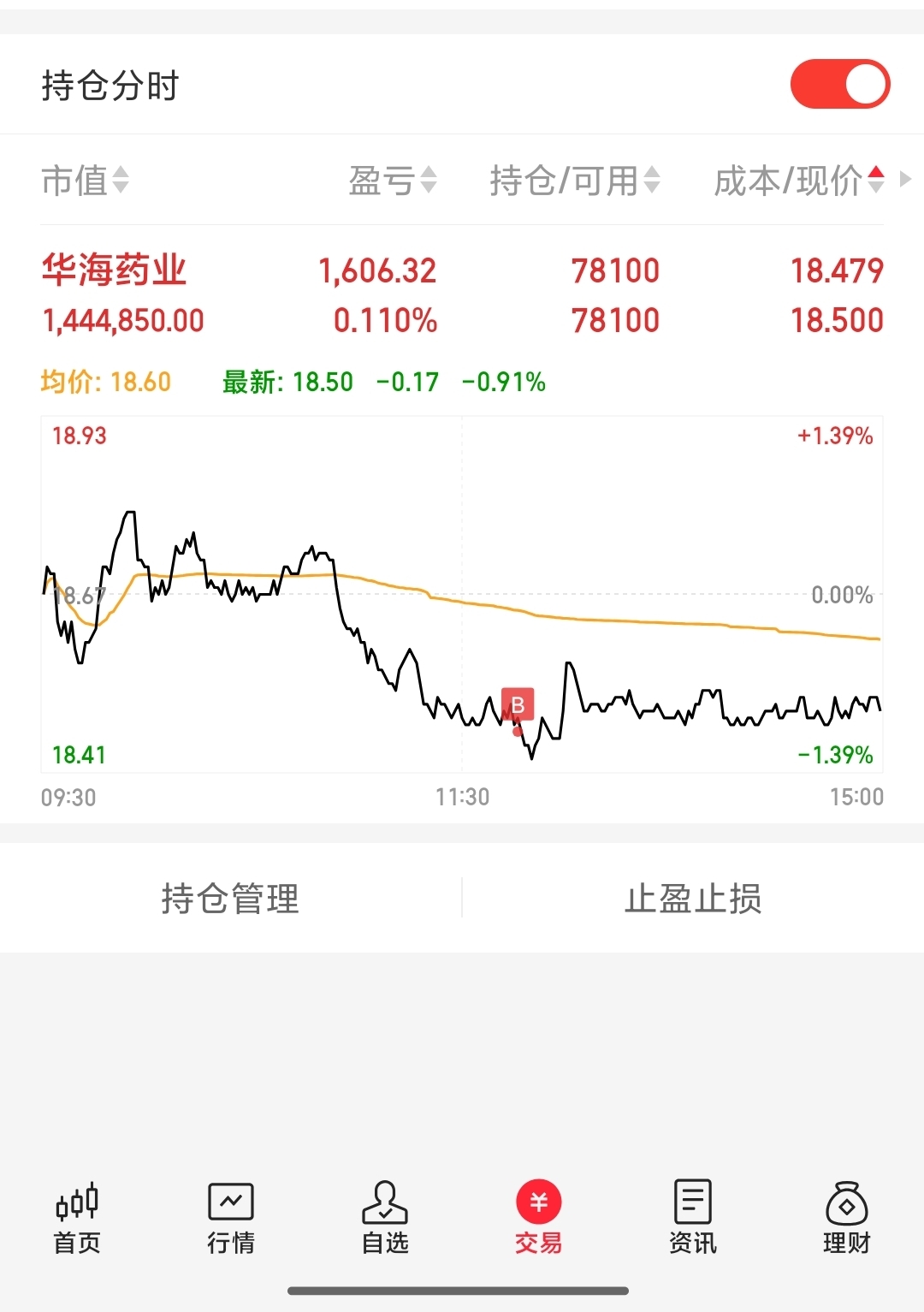The image size is (924, 1312).
Task: Open the 理财 tab
Action: tap(846, 1217)
